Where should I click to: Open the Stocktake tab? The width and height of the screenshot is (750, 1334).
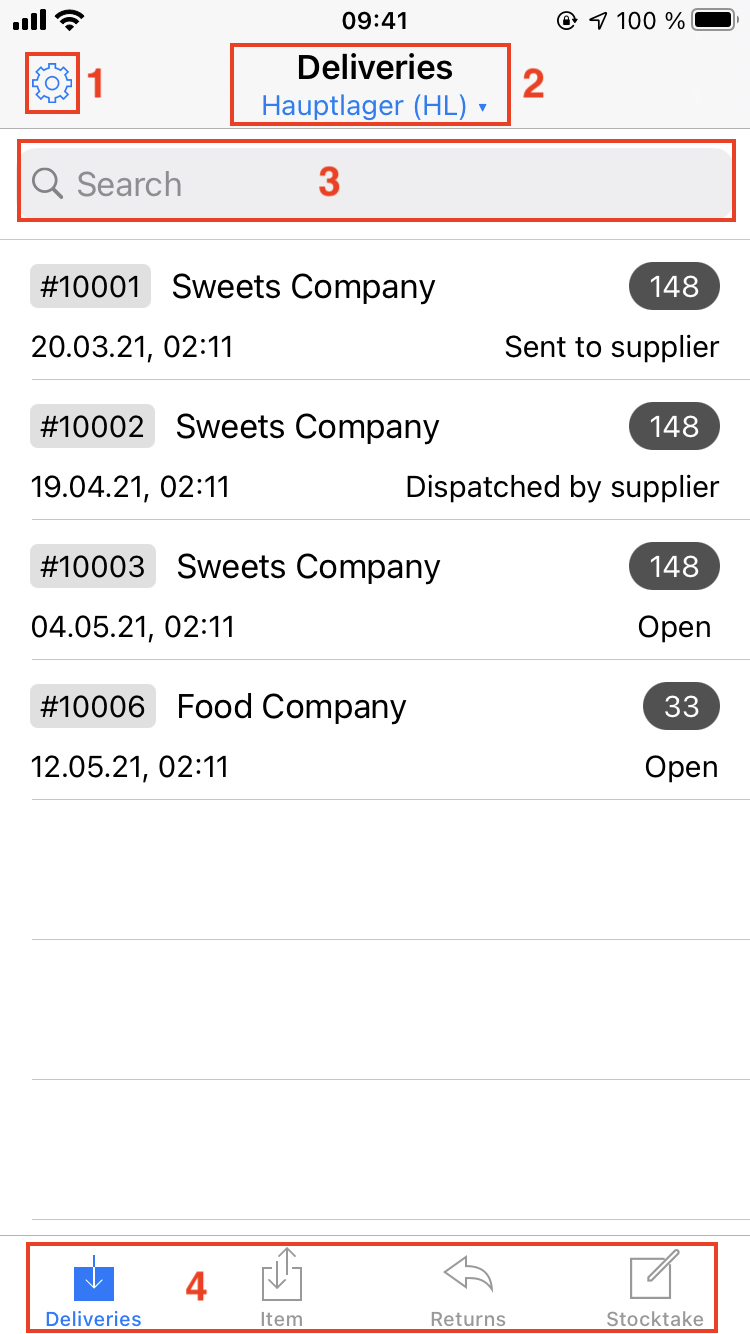[x=655, y=1291]
